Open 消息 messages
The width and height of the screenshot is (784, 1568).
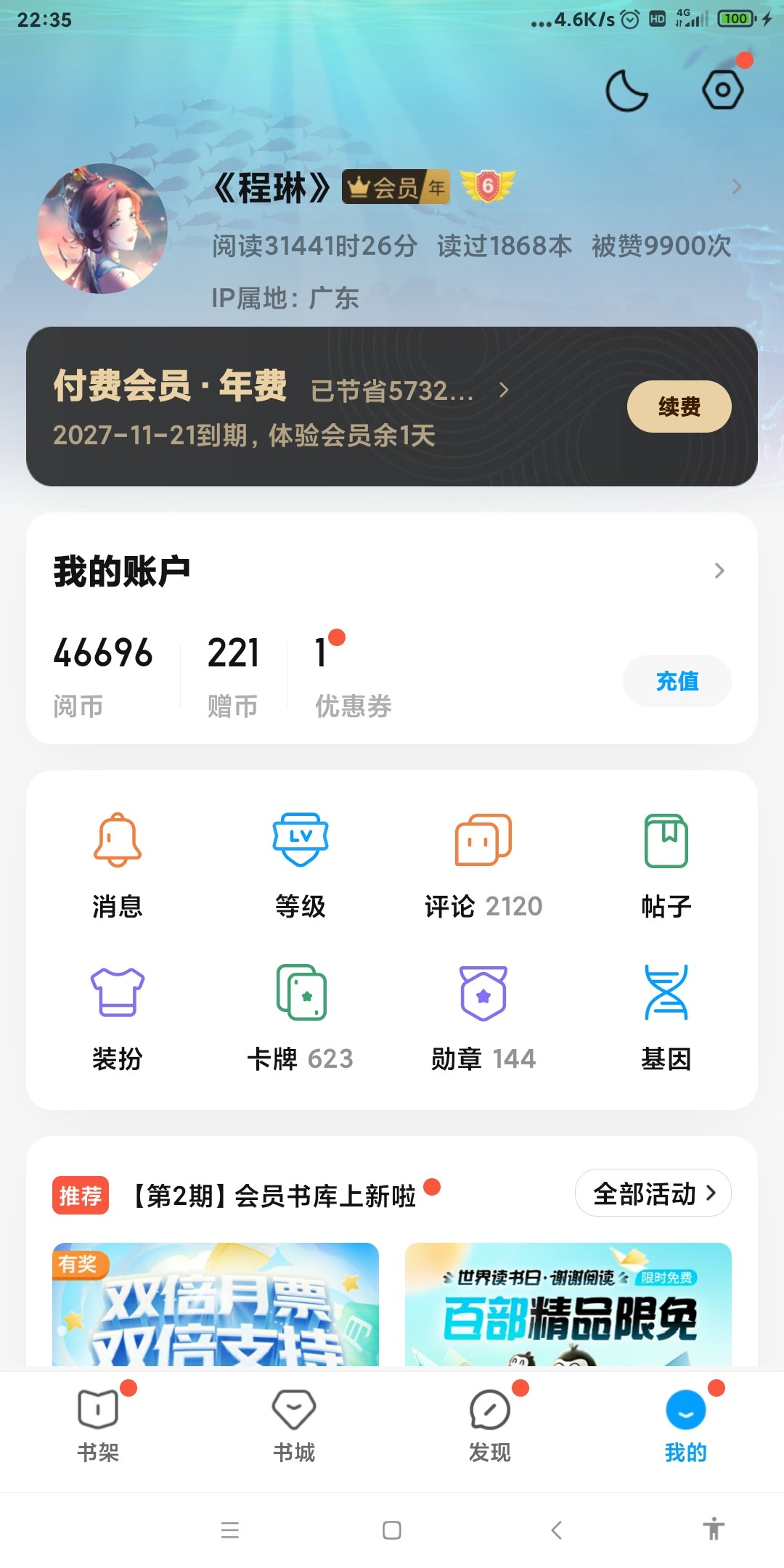click(118, 865)
